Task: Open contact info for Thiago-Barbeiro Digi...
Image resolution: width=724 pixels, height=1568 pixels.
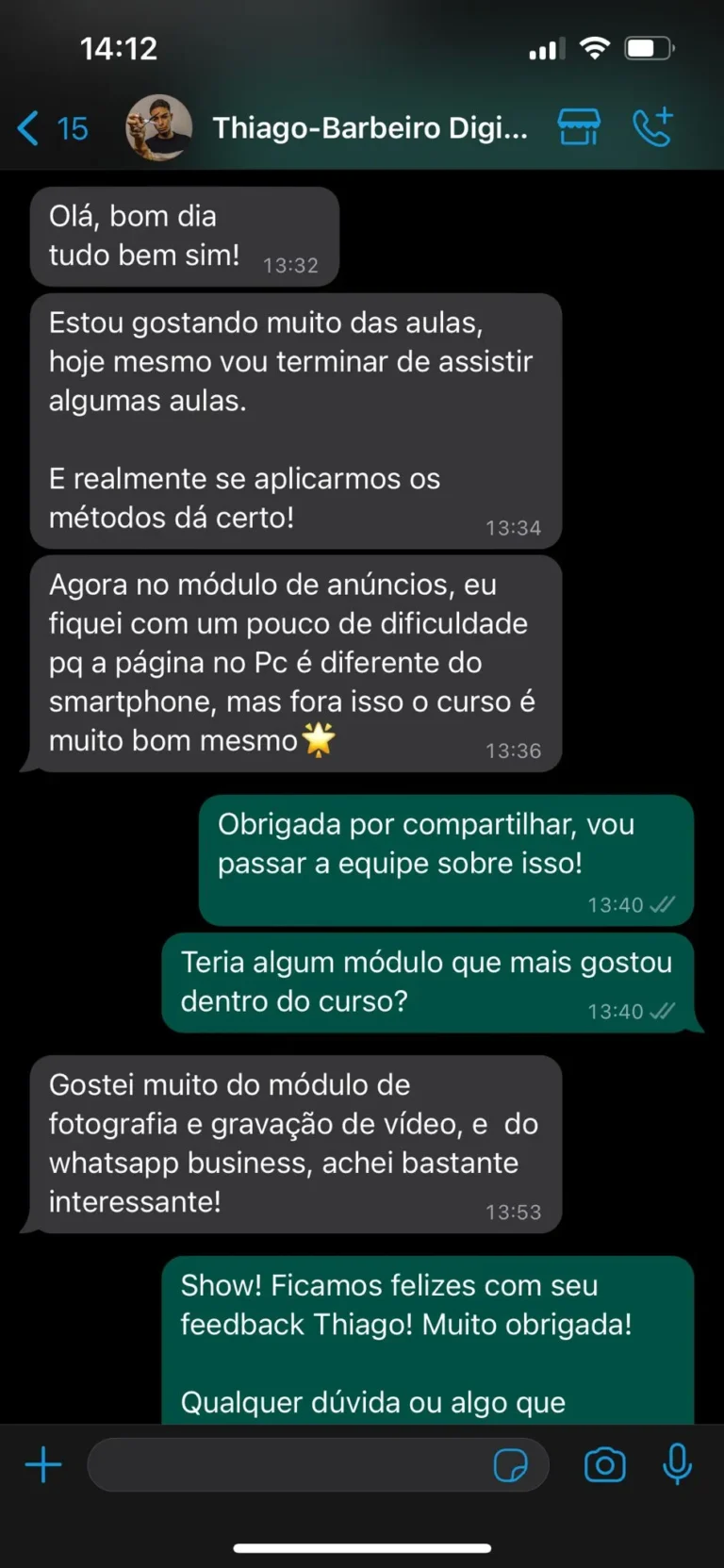Action: pyautogui.click(x=370, y=128)
